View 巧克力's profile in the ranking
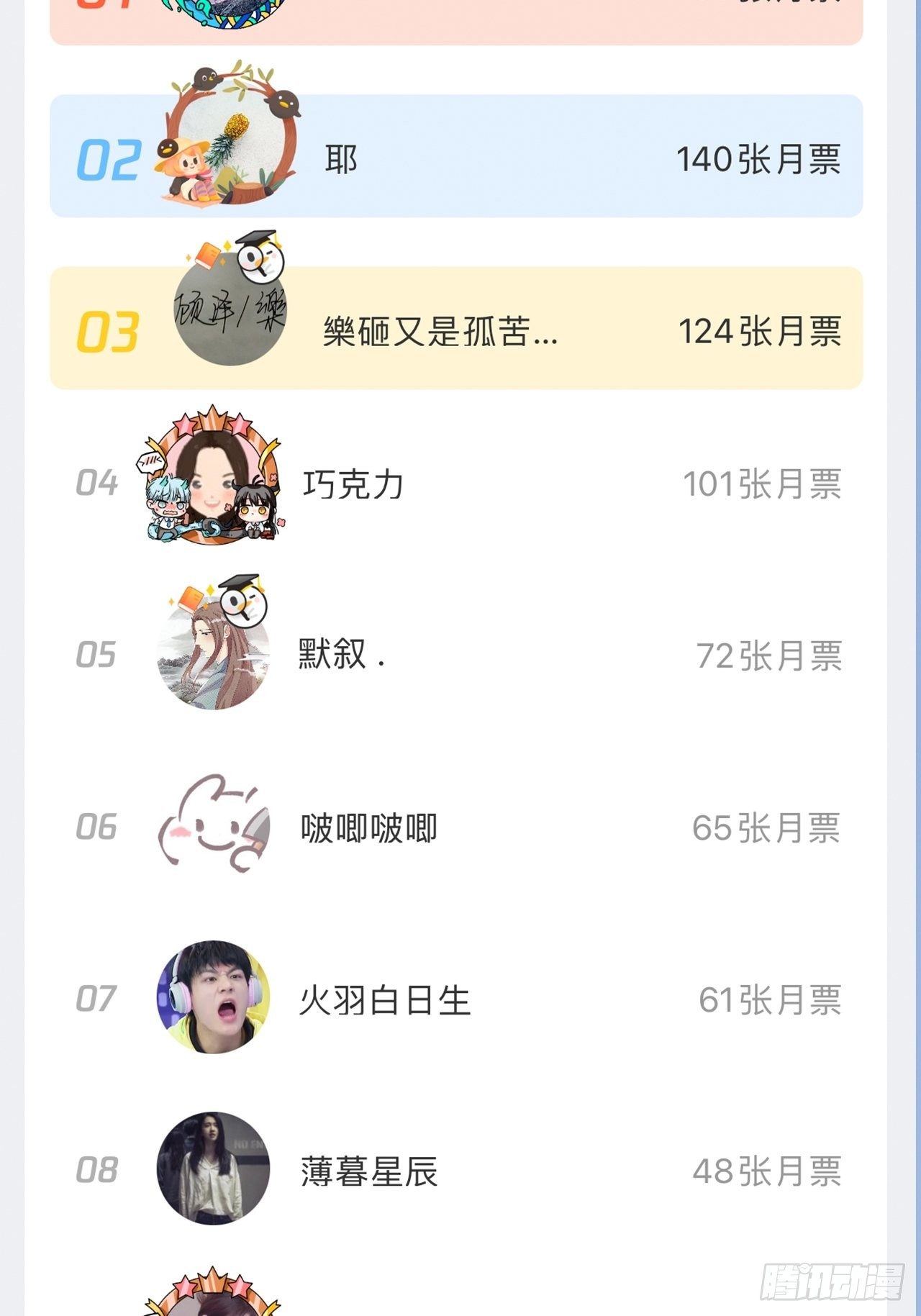 353,484
